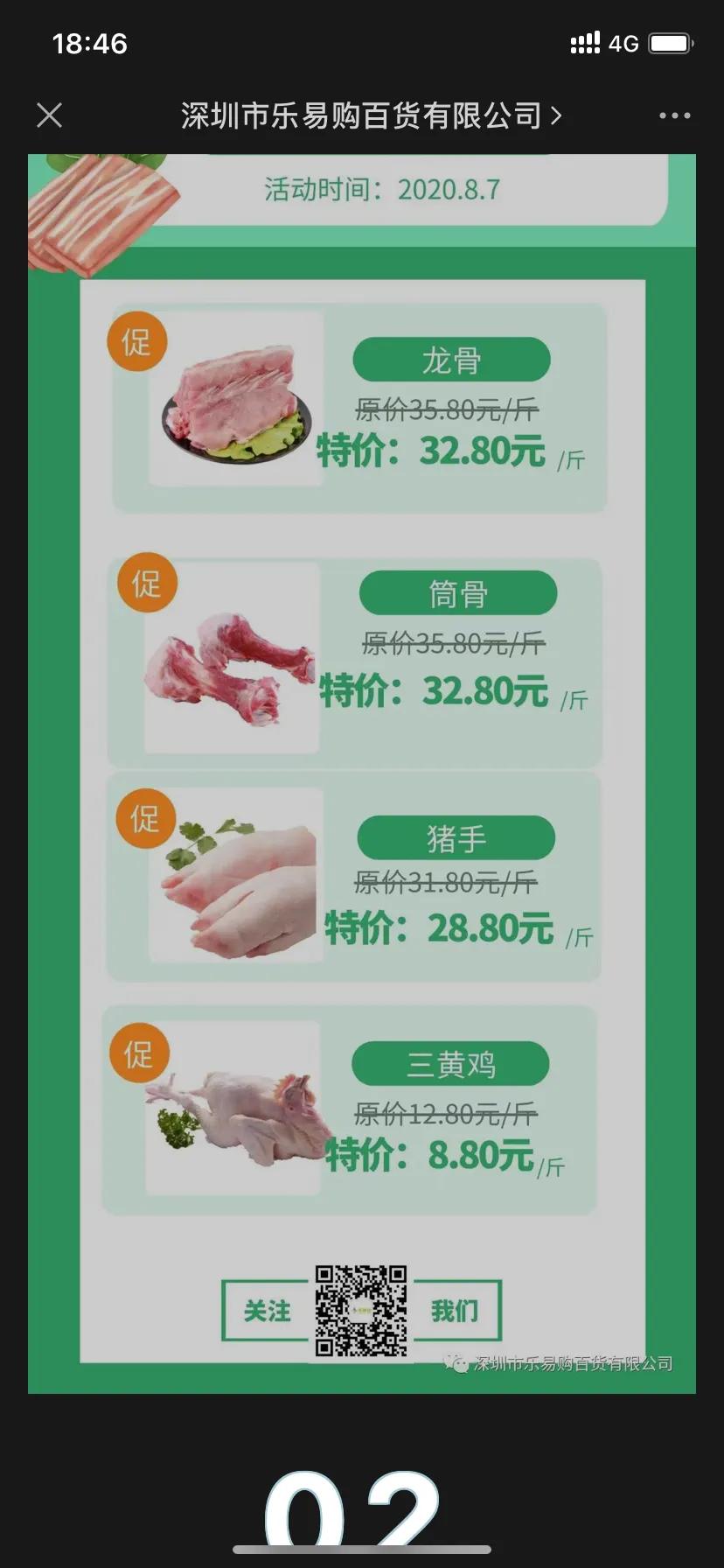Click the 促 promo badge beside 筒骨
The height and width of the screenshot is (1568, 724).
coord(146,582)
